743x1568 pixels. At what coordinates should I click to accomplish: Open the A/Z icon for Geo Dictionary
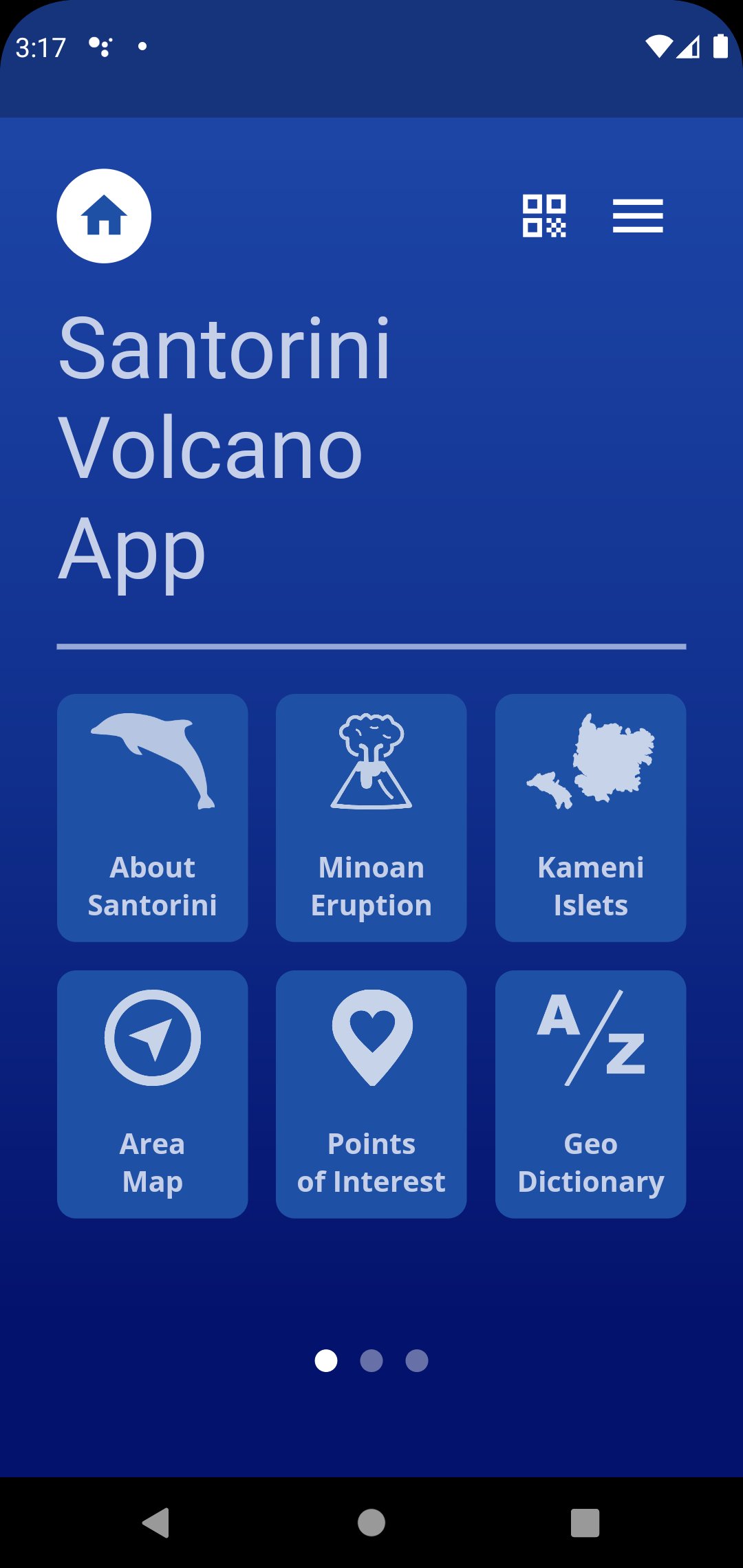[x=590, y=1038]
